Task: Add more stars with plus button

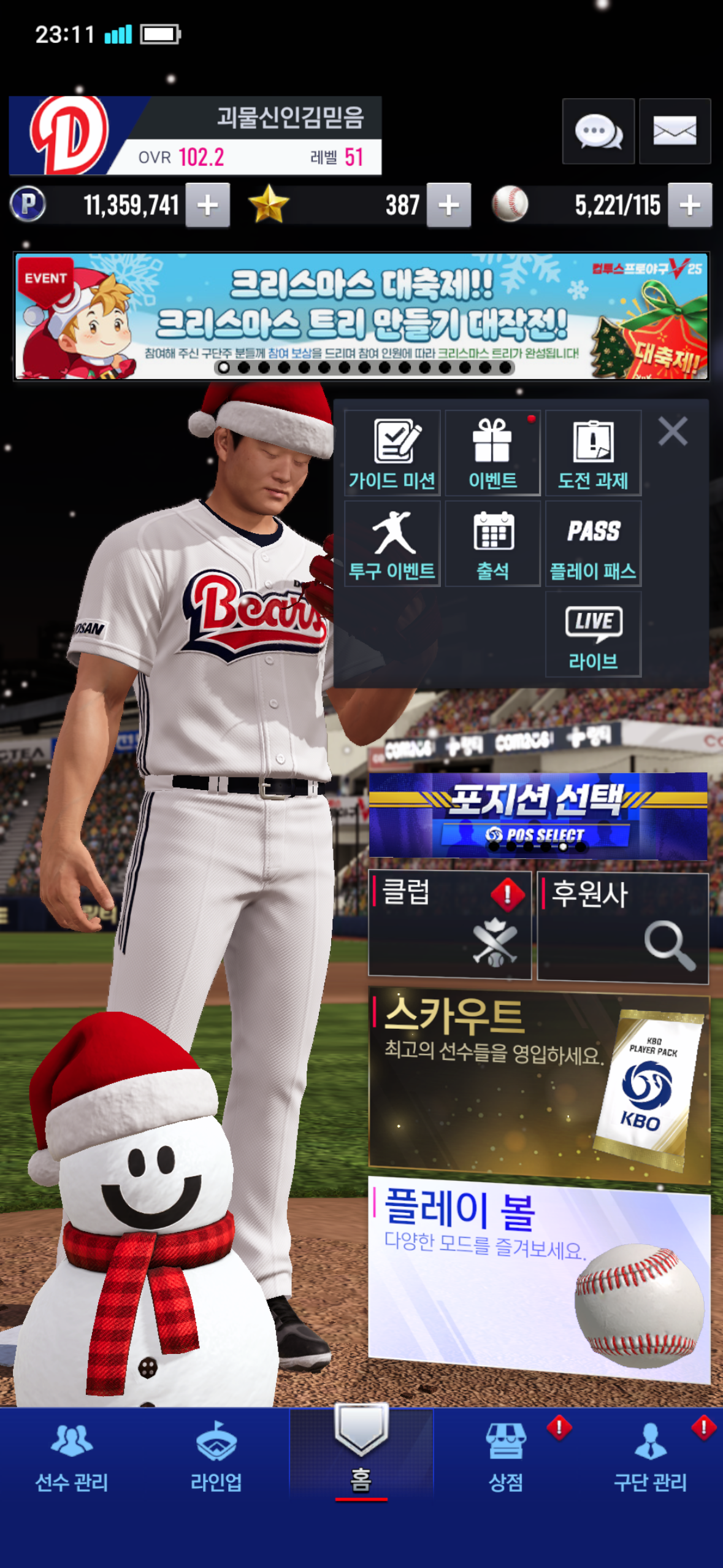Action: pyautogui.click(x=448, y=206)
